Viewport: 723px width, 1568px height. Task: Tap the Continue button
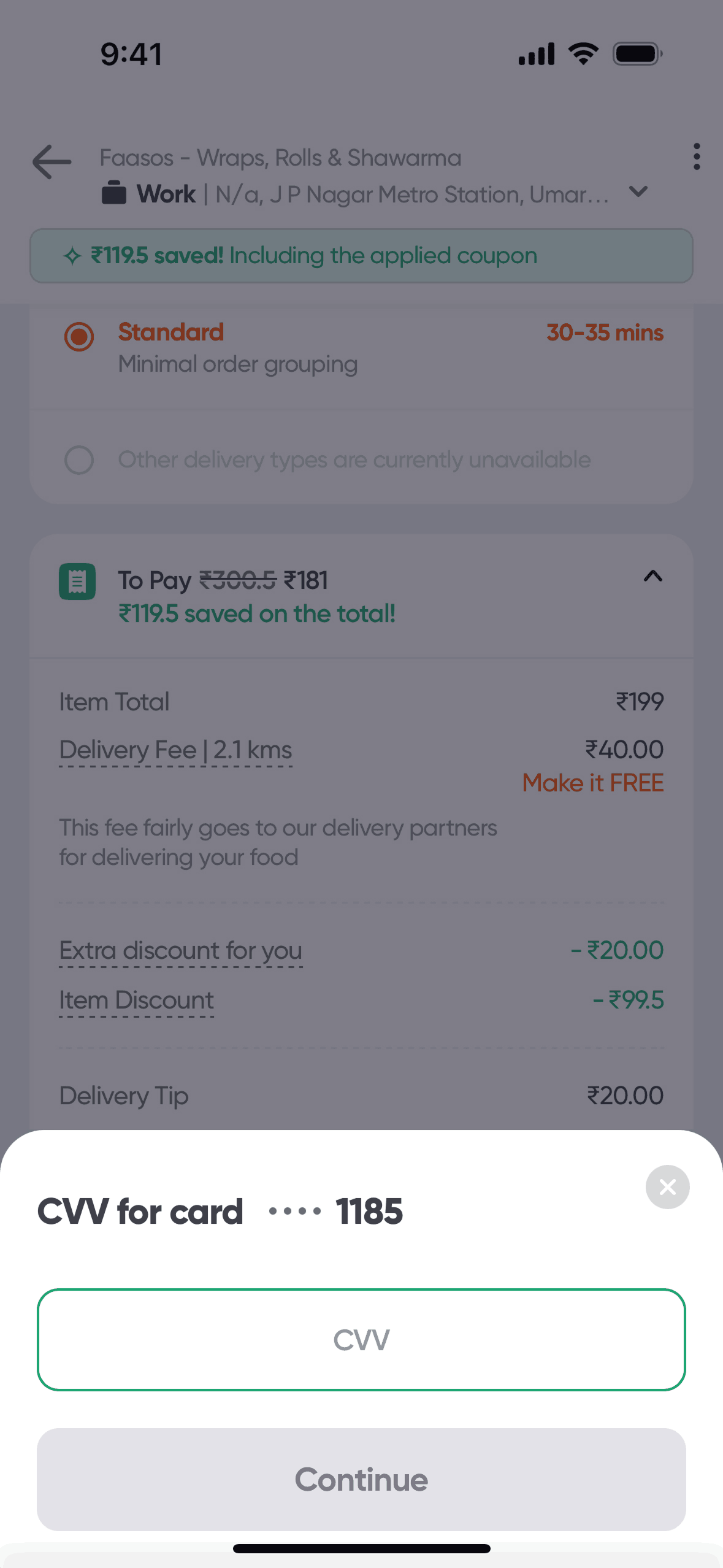tap(361, 1479)
